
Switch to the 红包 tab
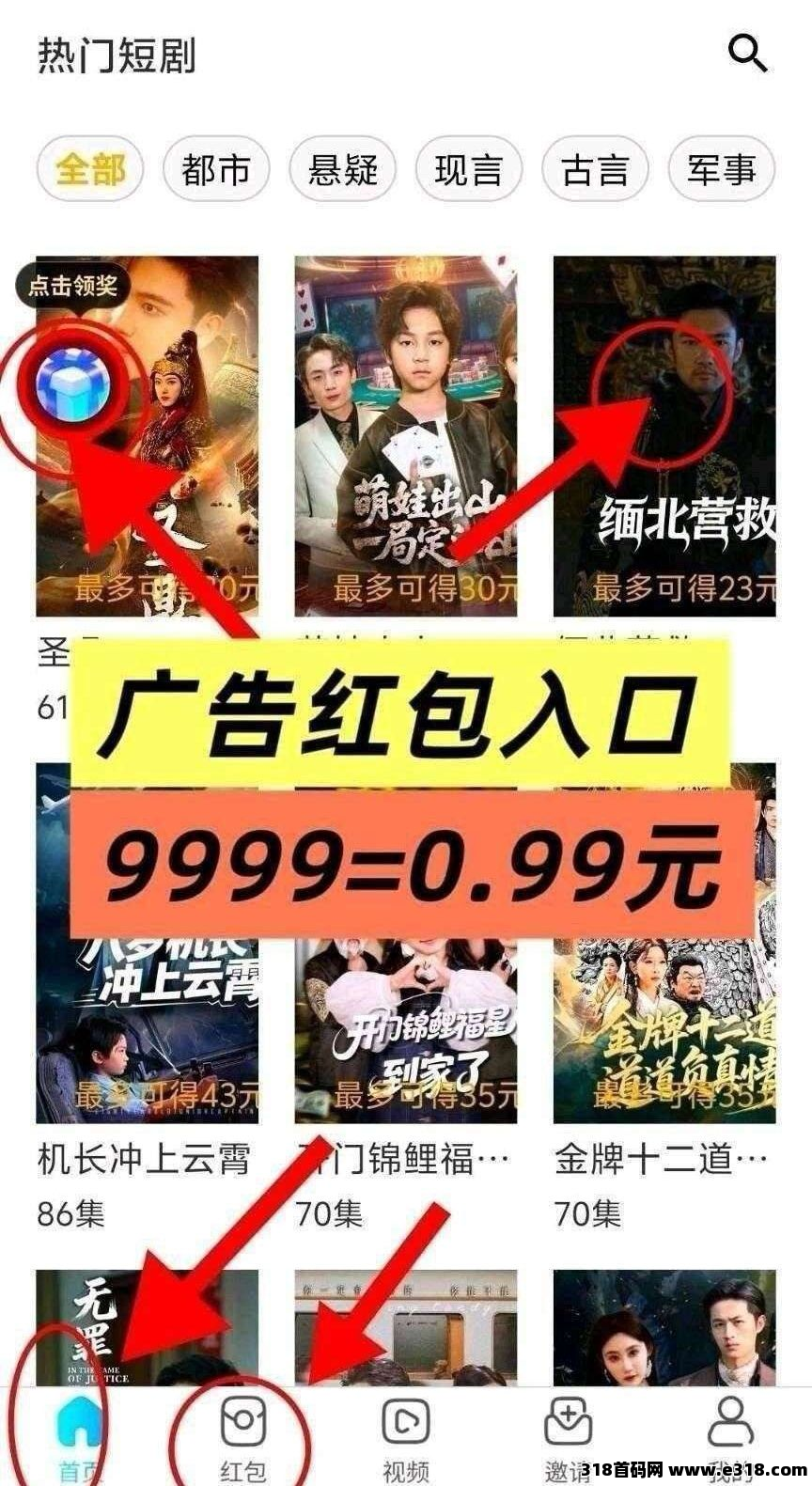coord(242,1438)
